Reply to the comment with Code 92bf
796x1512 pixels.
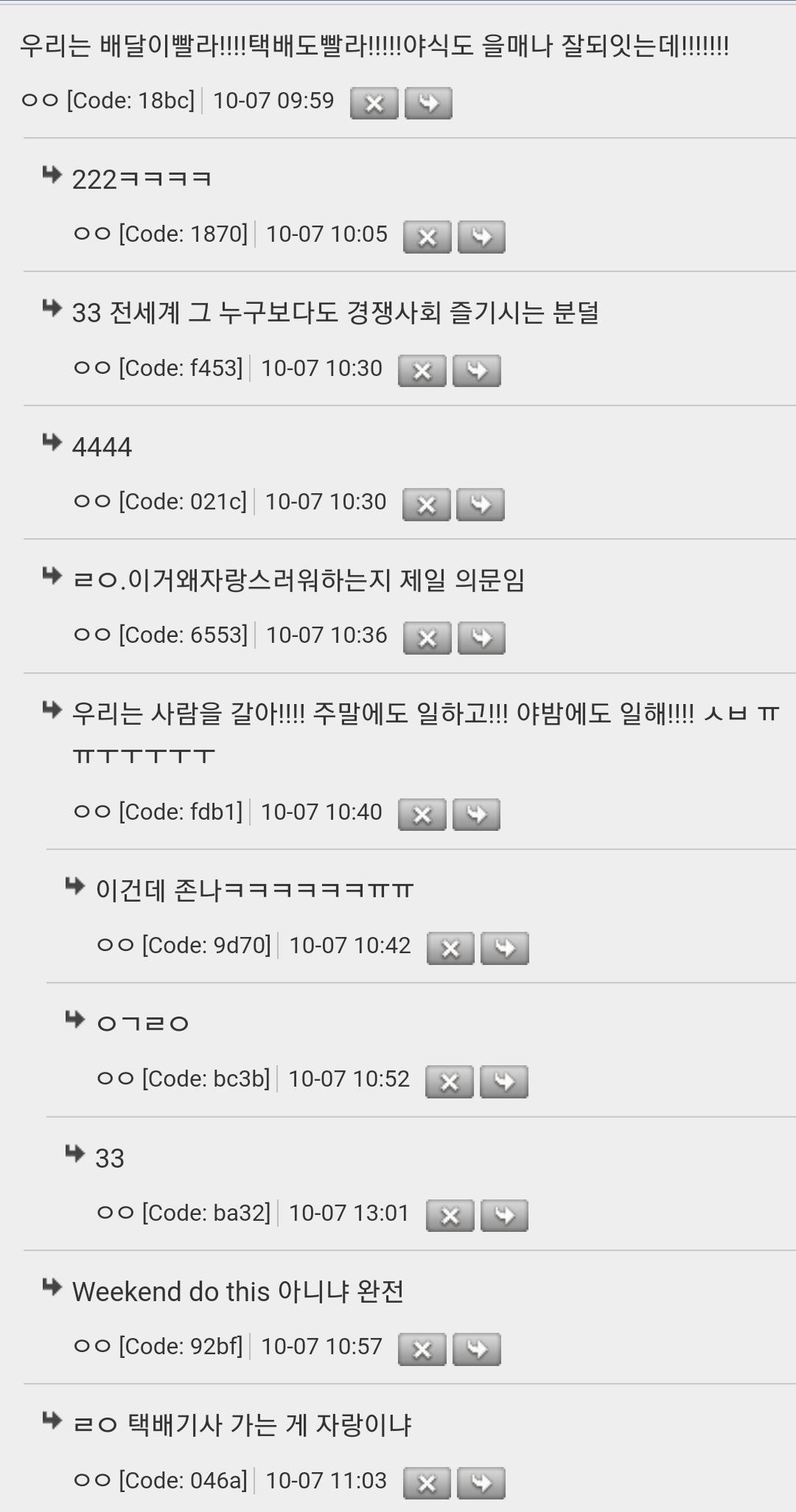click(476, 1349)
